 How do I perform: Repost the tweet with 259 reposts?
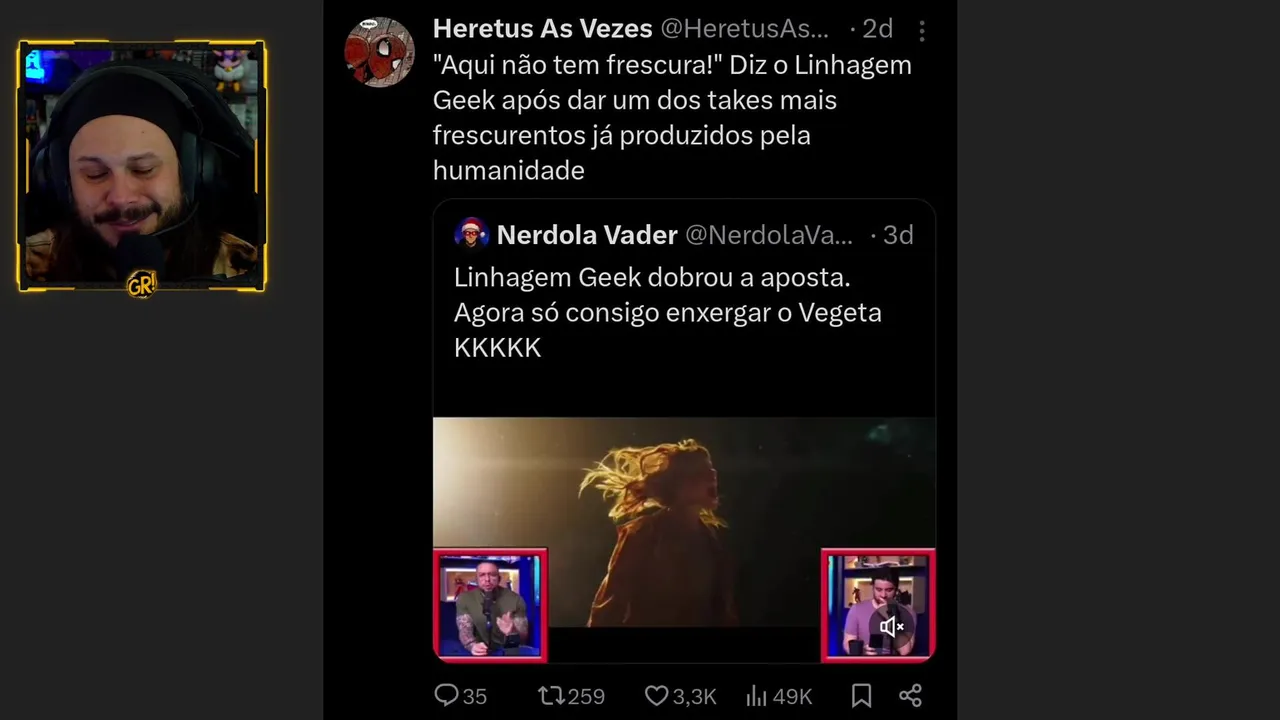pos(551,695)
